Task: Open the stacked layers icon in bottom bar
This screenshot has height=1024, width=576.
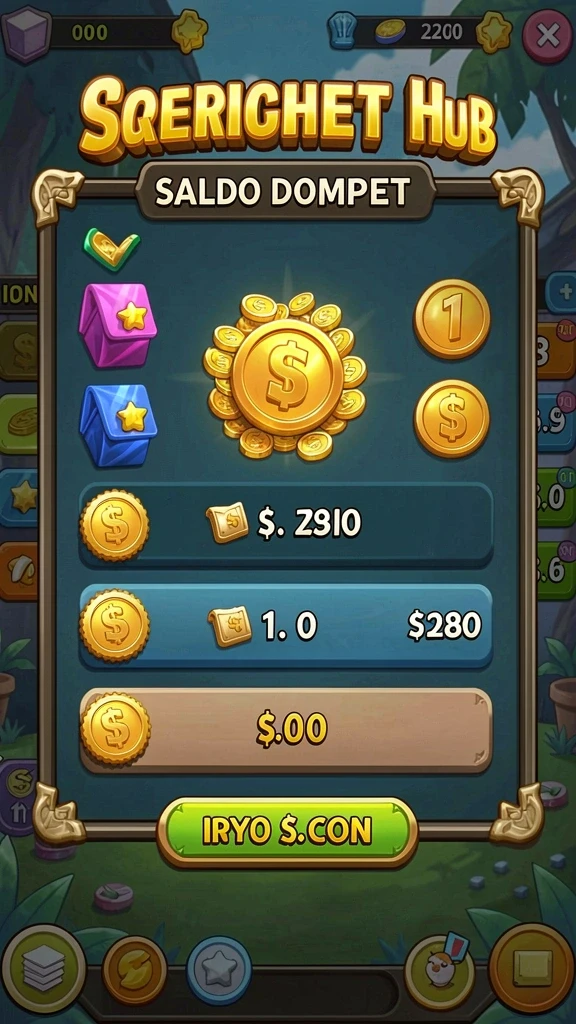Action: [44, 968]
